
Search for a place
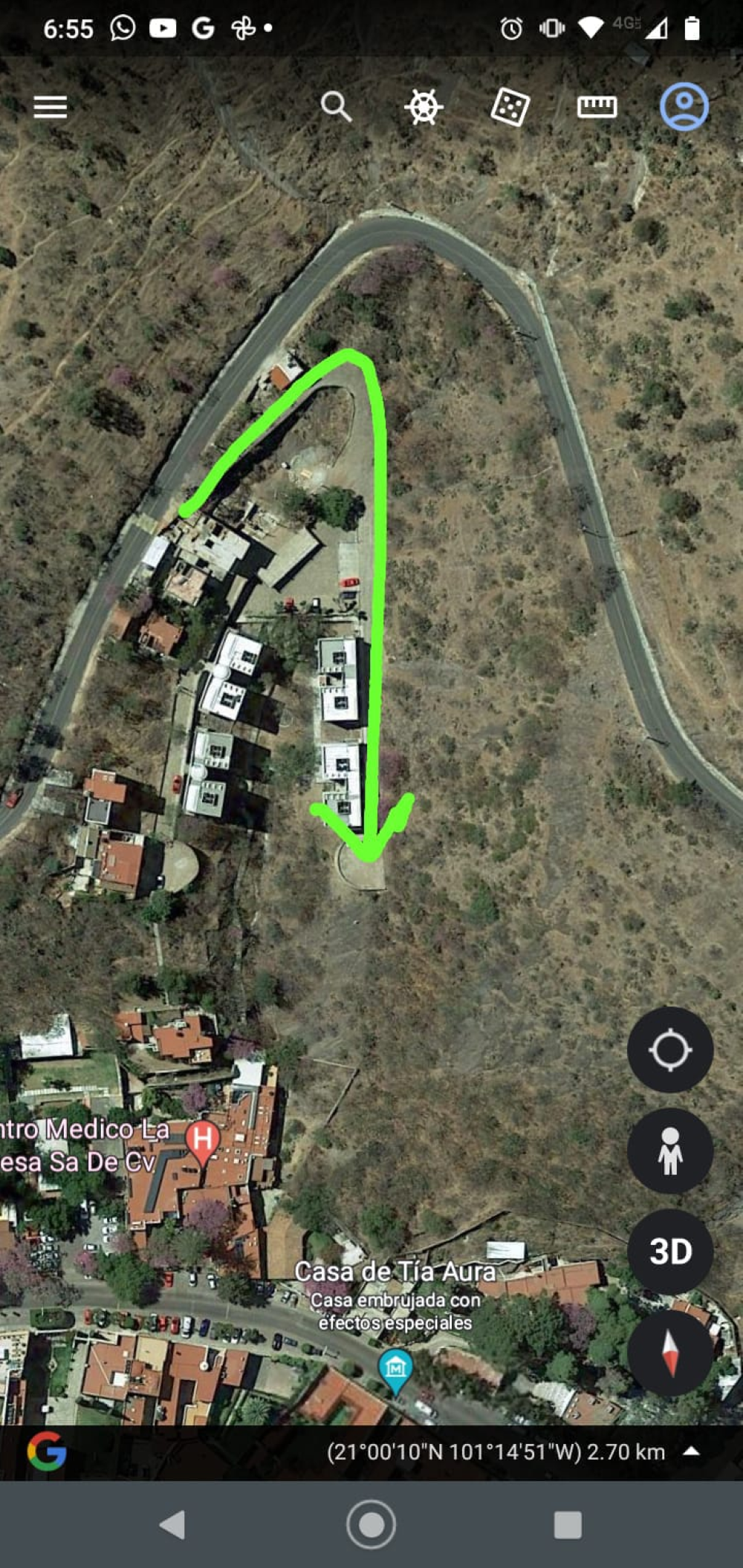click(x=336, y=107)
